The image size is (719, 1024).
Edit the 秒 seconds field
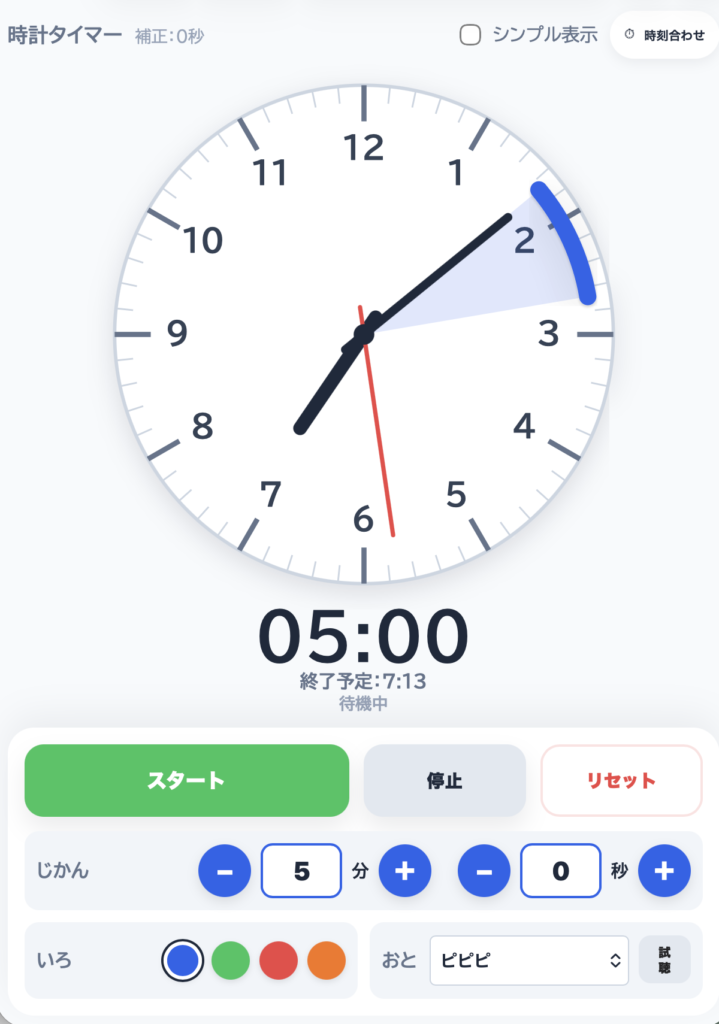coord(560,870)
